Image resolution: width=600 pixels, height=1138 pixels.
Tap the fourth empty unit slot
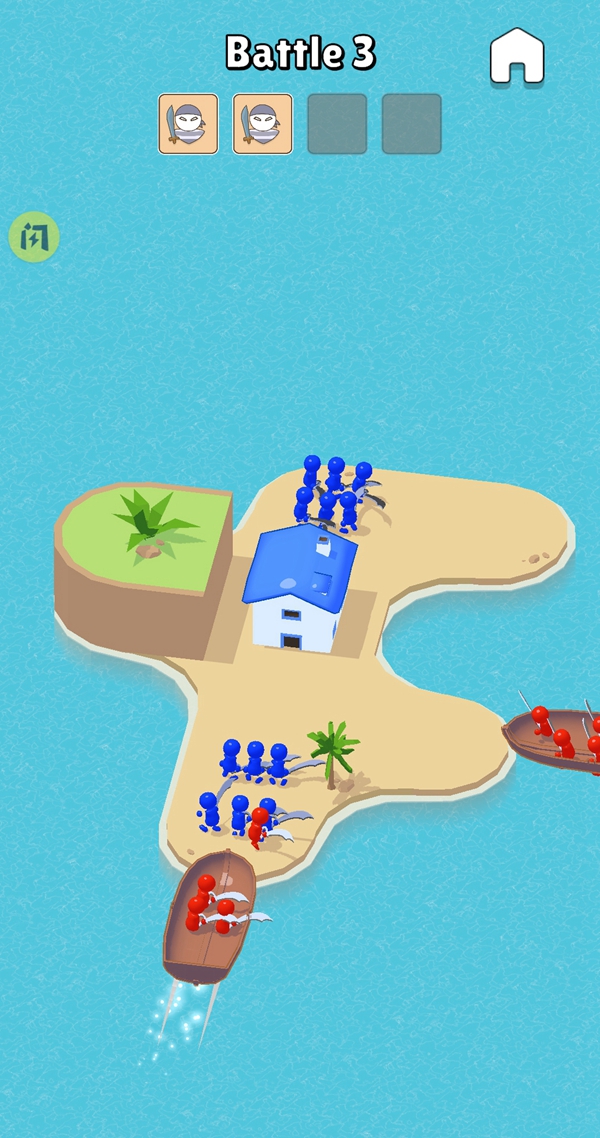click(x=411, y=124)
